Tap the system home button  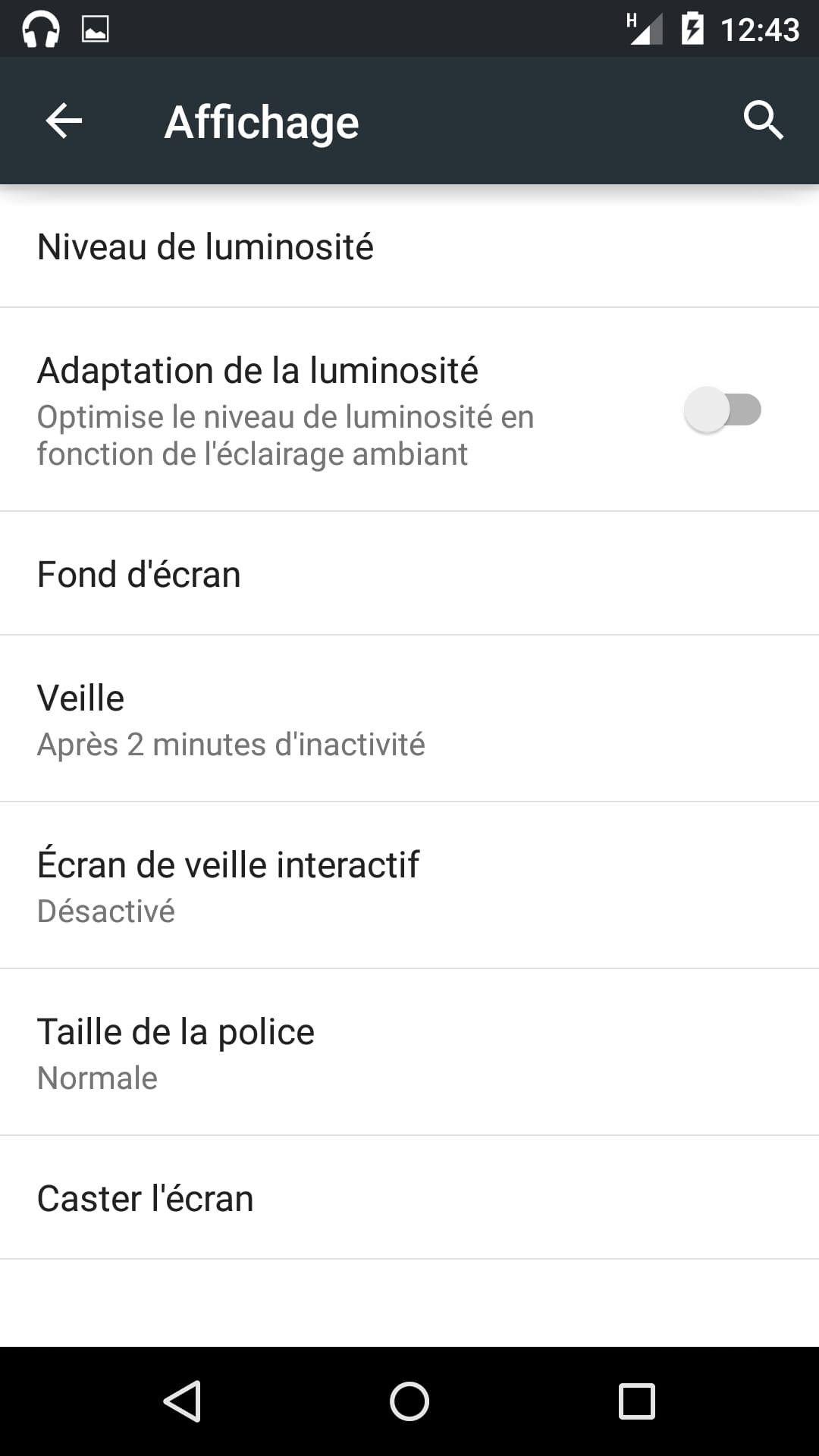[x=409, y=1401]
